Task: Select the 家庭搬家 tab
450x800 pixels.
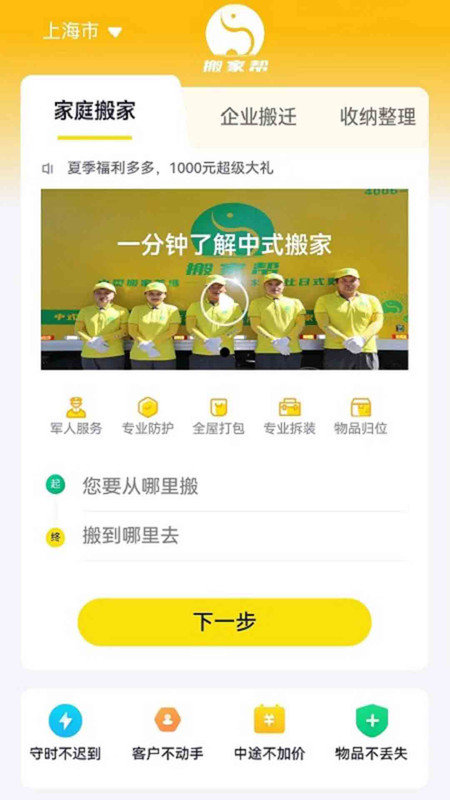Action: tap(95, 111)
